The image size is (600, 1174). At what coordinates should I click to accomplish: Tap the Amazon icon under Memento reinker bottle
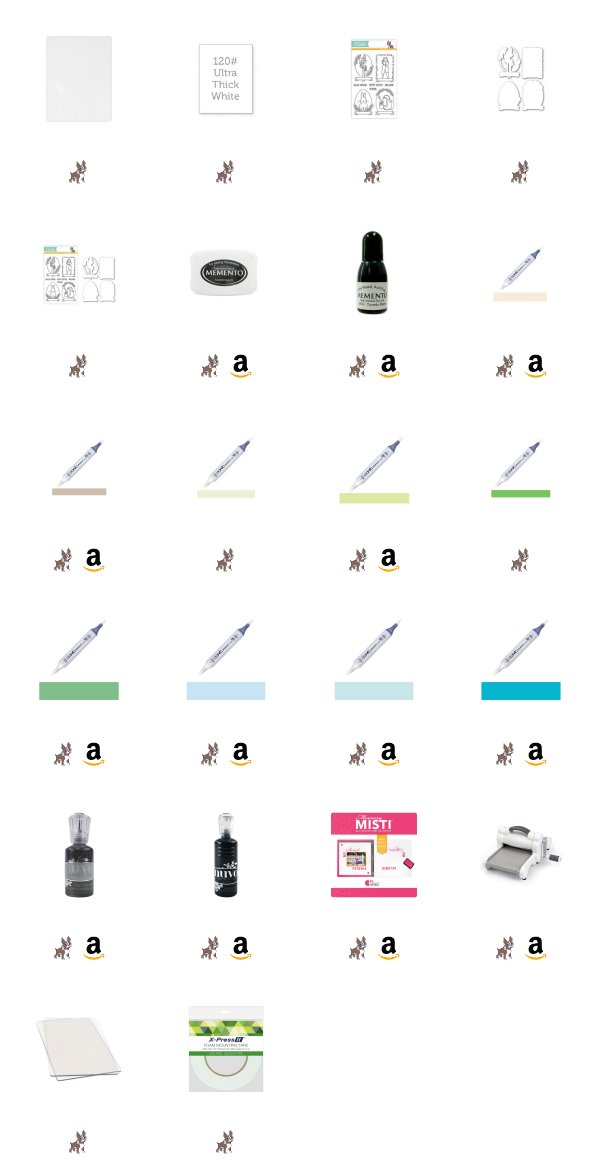(x=388, y=365)
